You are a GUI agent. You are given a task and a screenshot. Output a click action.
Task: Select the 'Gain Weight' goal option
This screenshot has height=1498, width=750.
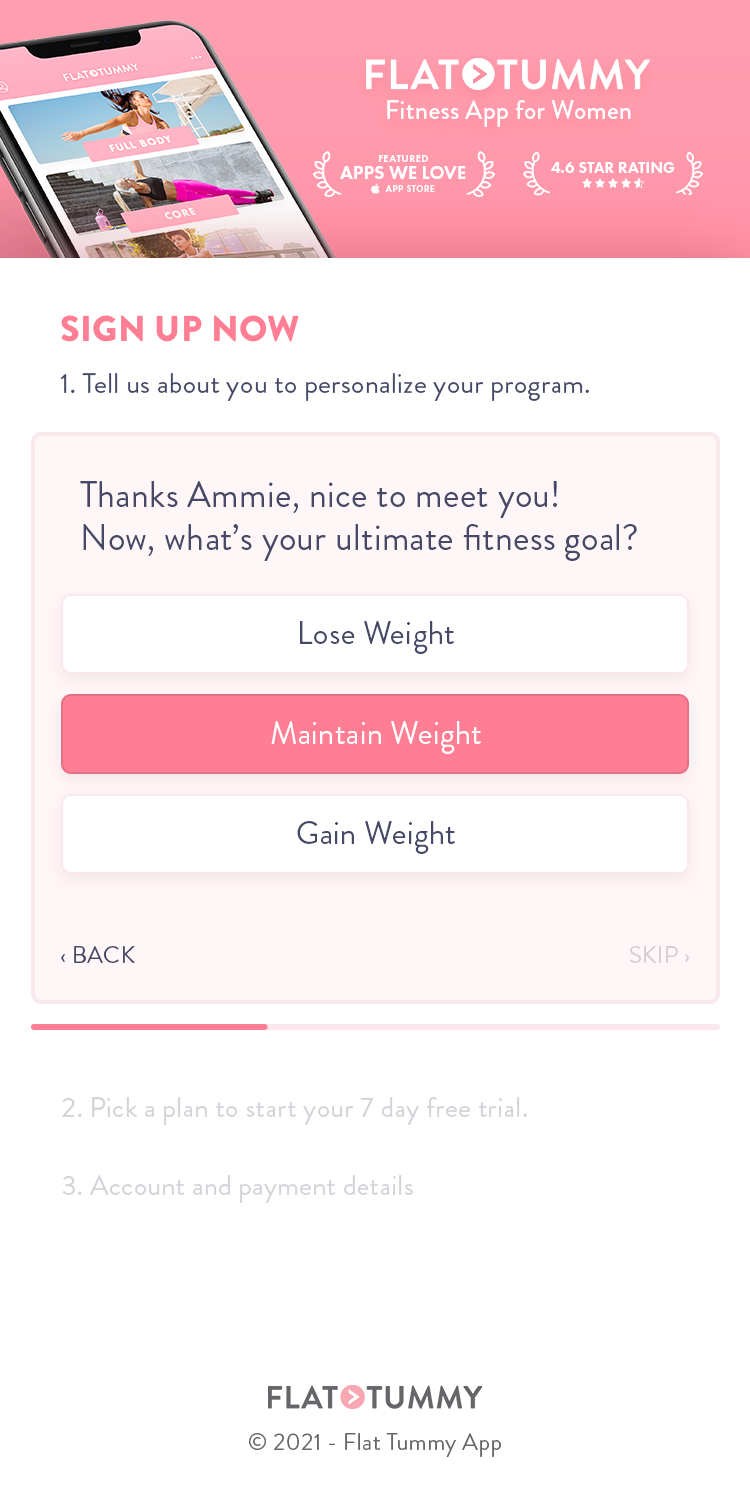(375, 833)
